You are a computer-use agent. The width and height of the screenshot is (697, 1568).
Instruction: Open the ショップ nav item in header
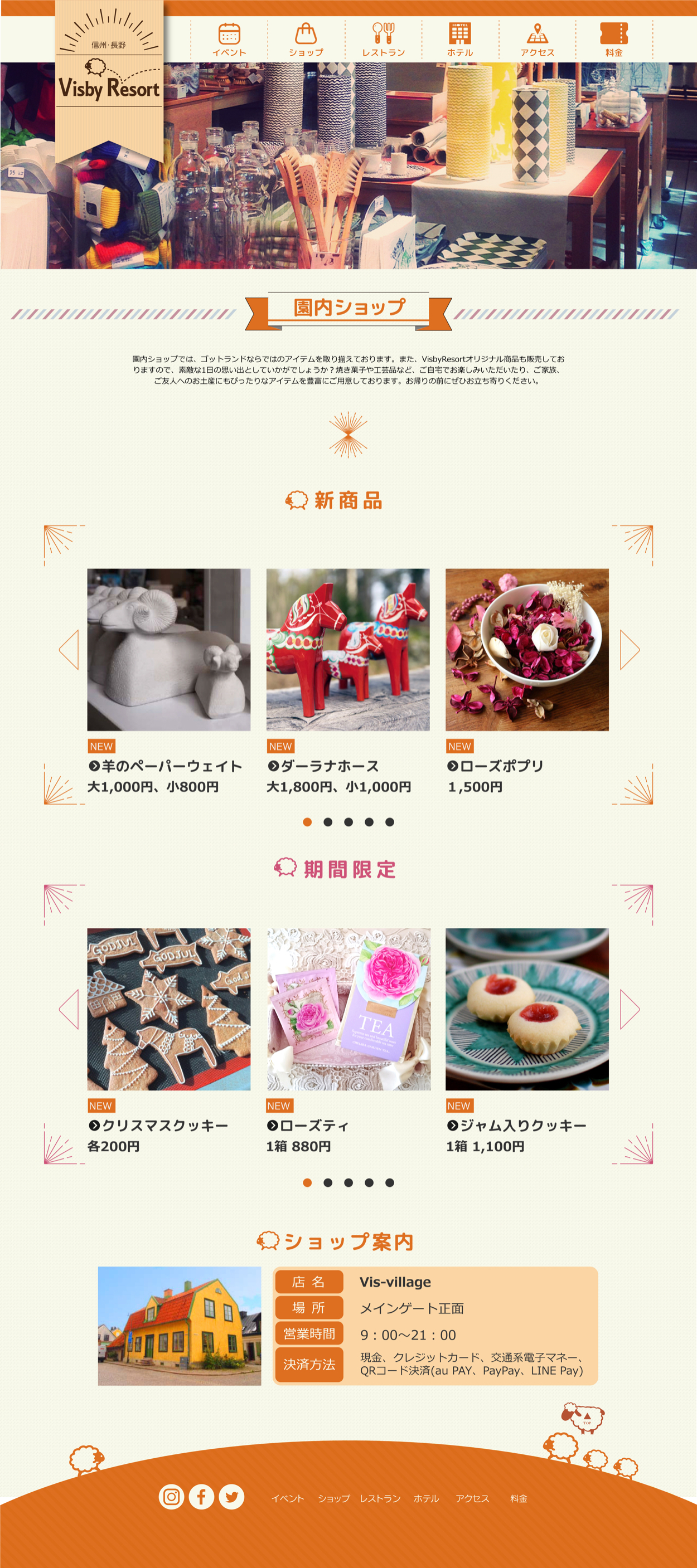coord(306,40)
